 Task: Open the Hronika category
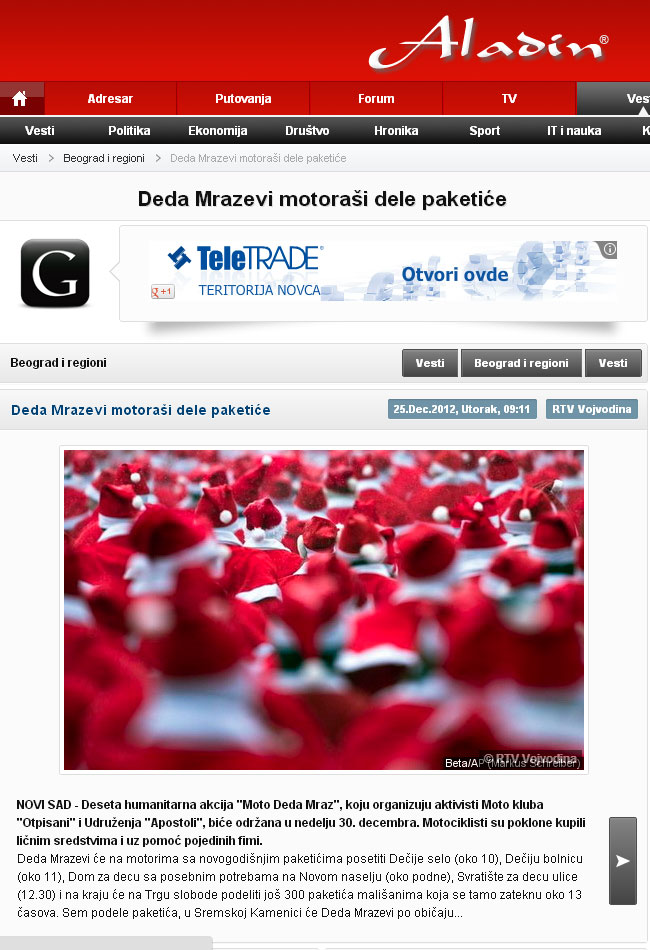396,131
